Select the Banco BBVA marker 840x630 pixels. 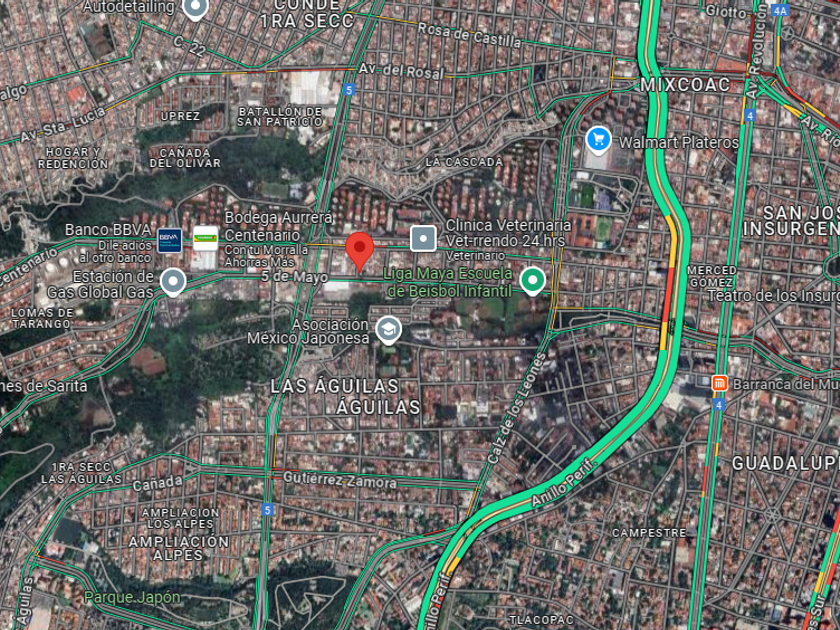[169, 240]
